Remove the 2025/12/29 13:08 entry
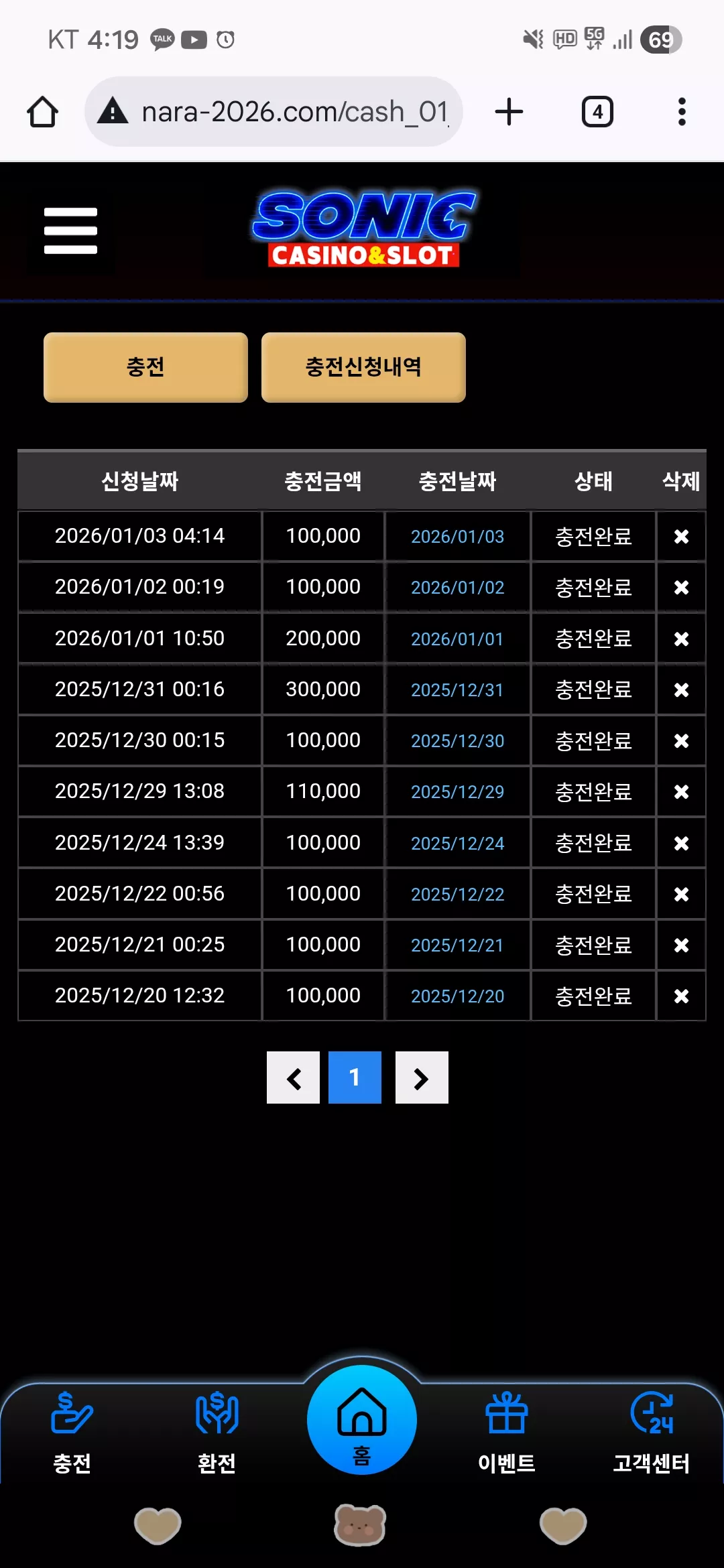The height and width of the screenshot is (1568, 724). coord(681,791)
